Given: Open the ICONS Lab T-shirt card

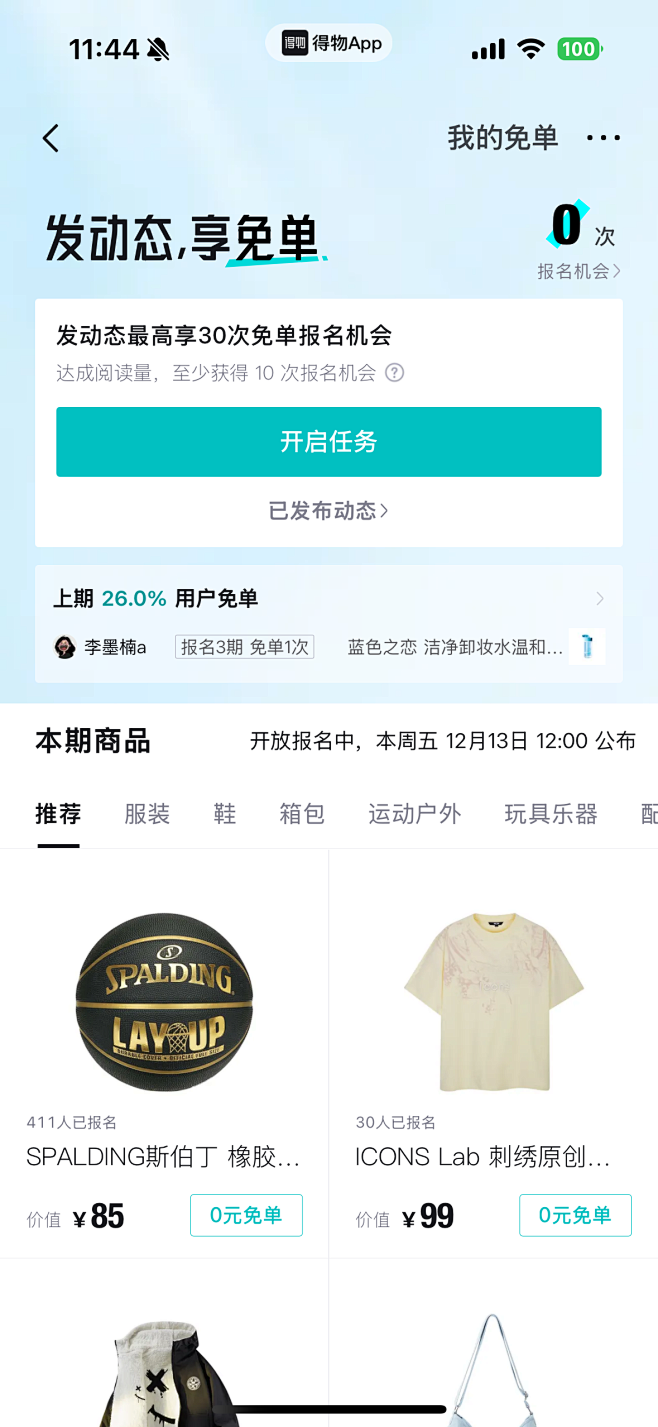Looking at the screenshot, I should (493, 1010).
